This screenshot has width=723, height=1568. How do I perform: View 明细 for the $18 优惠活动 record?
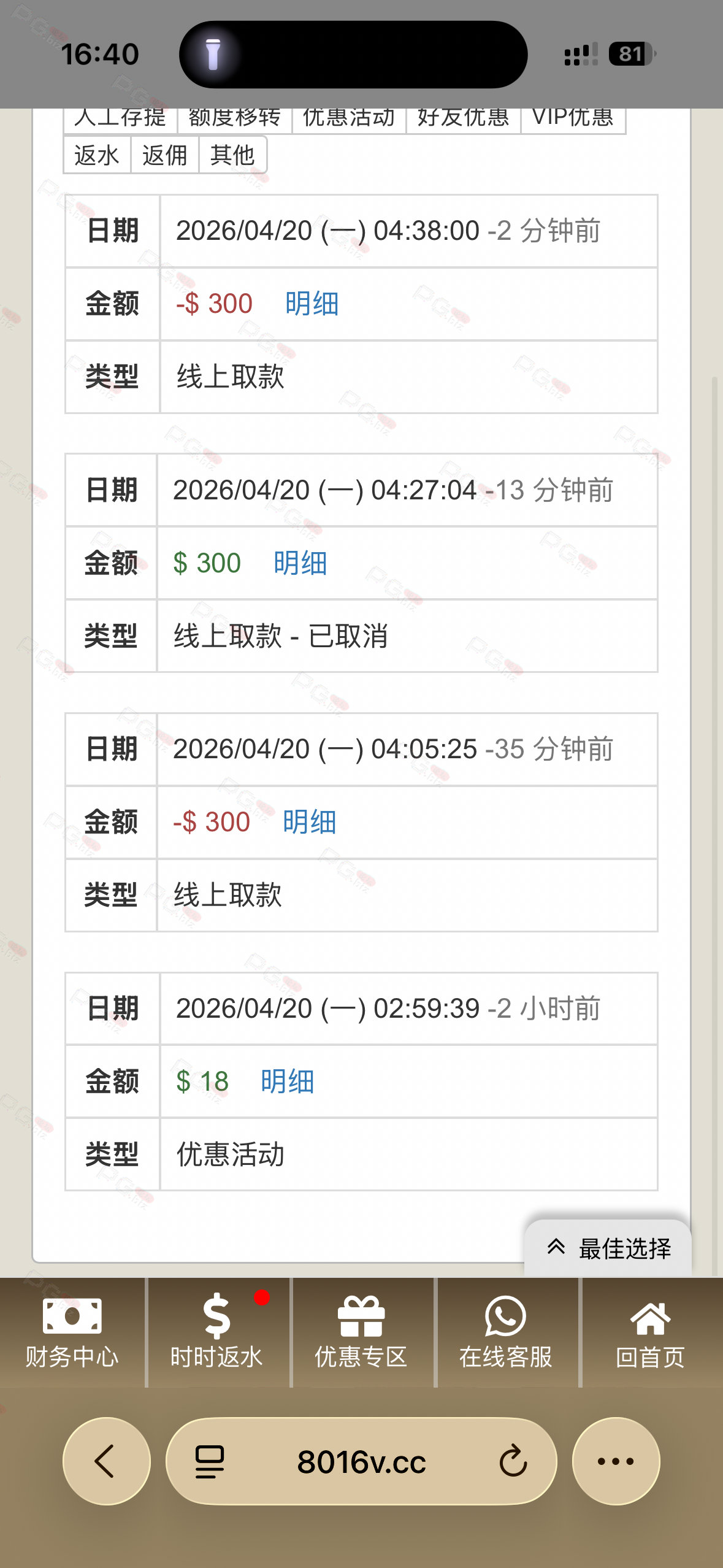(287, 1082)
